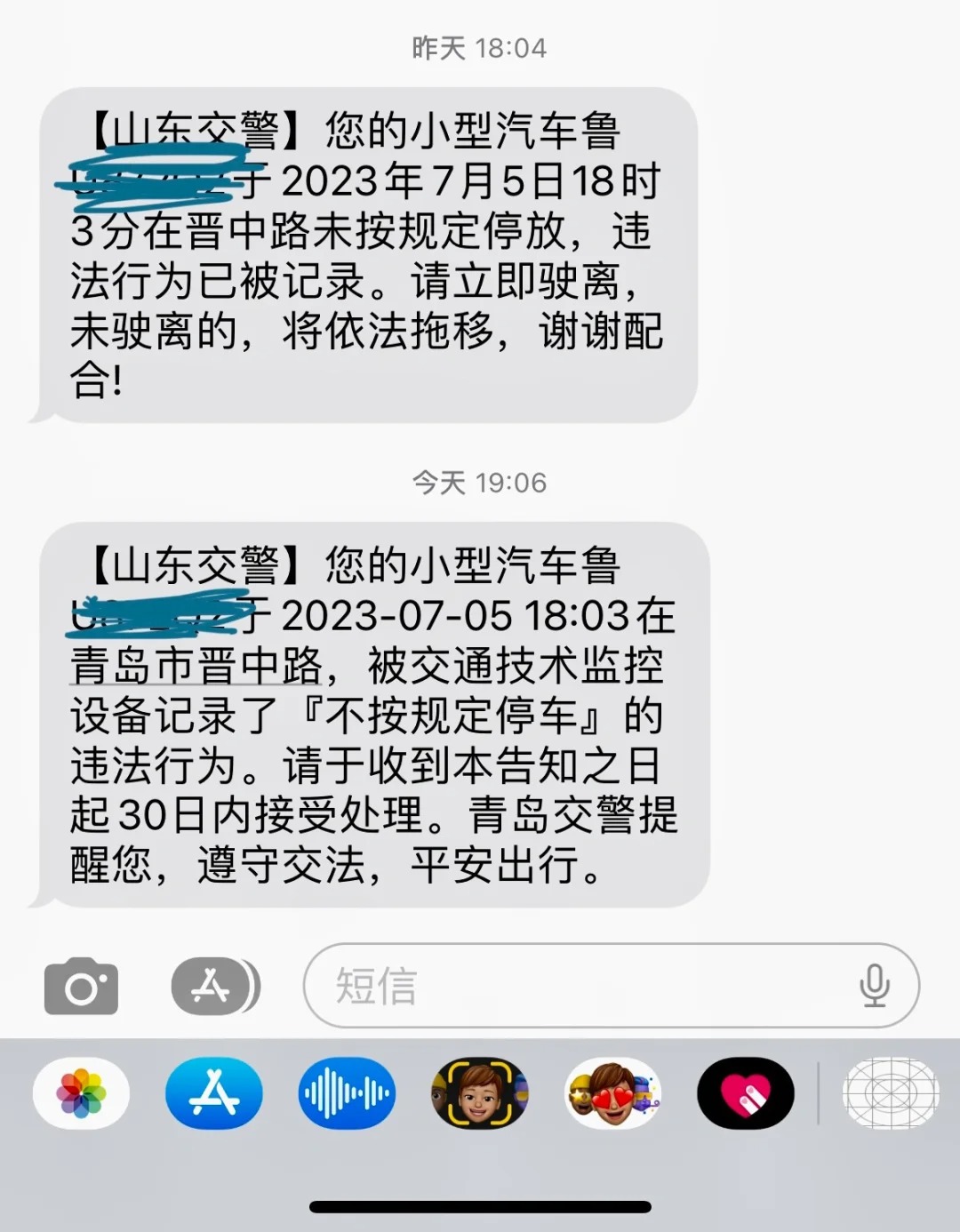Open the Photos app in the drawer
Viewport: 960px width, 1232px height.
click(83, 1094)
